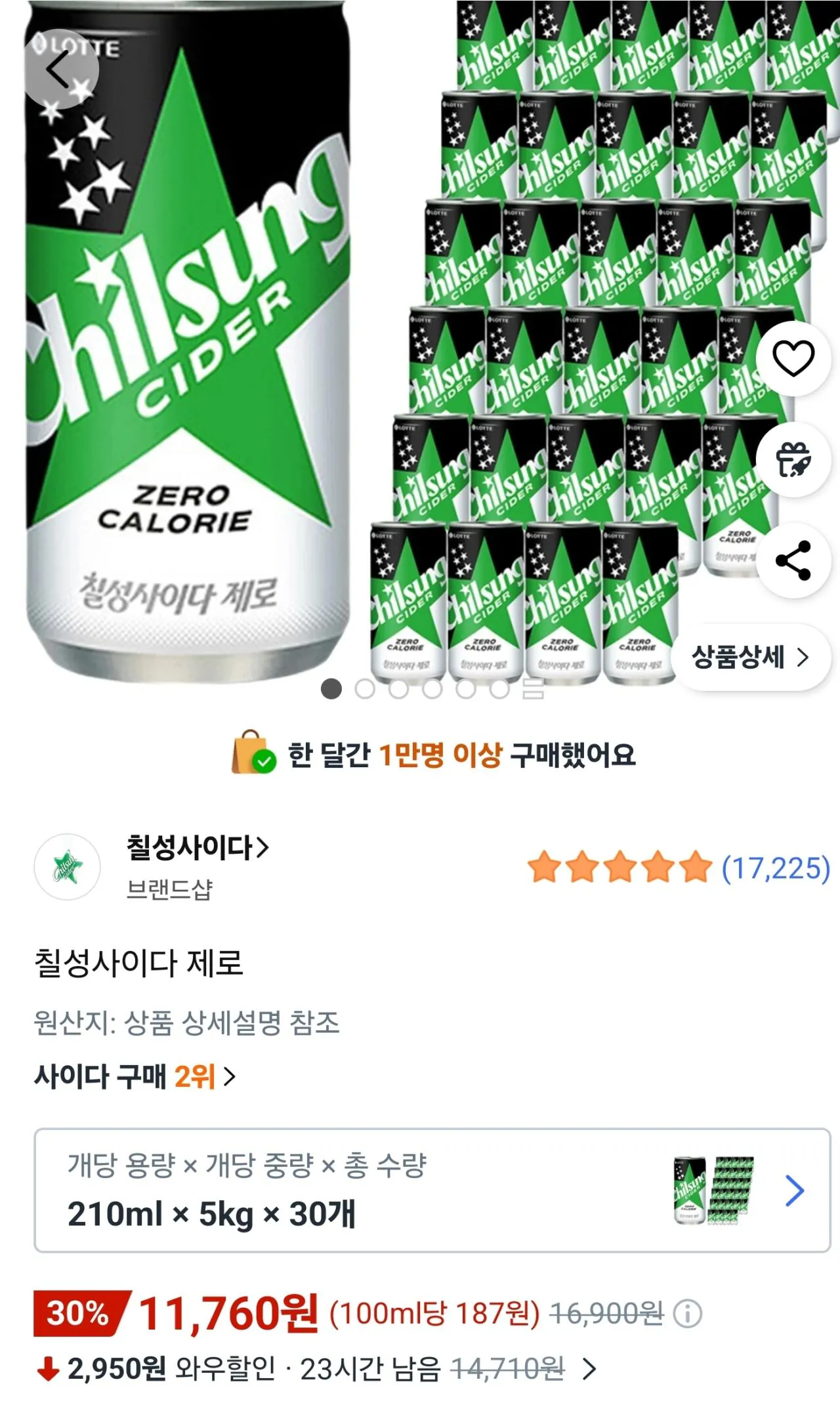Open 상품상세 product details
The width and height of the screenshot is (840, 1407).
pos(749,657)
